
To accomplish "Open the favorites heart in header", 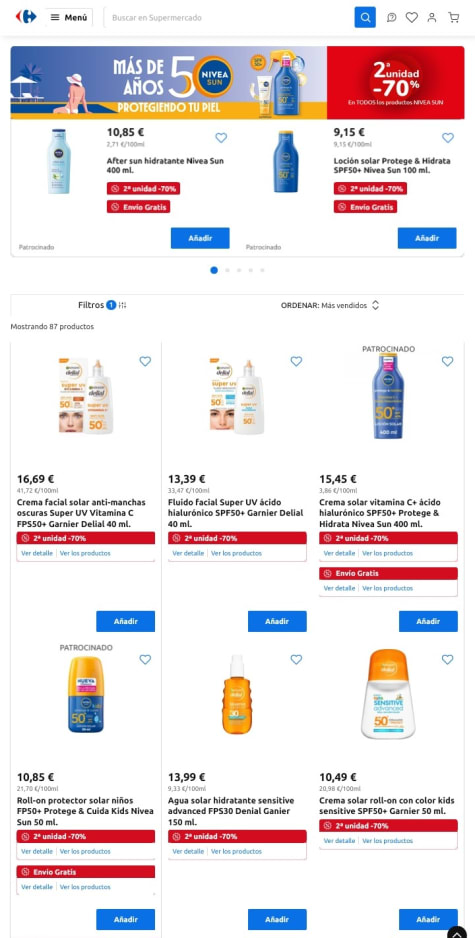I will coord(412,18).
